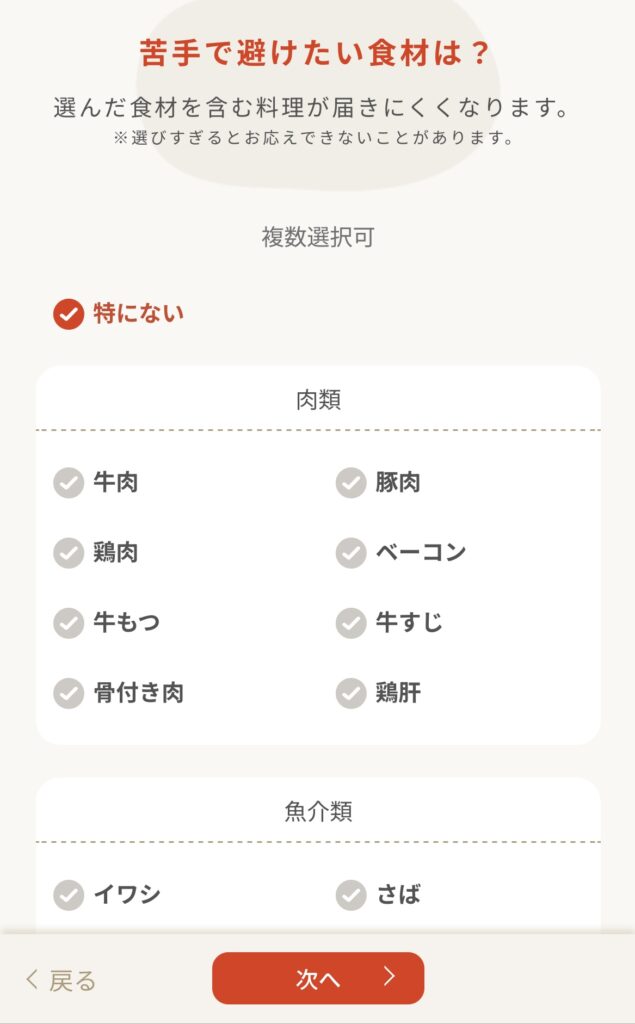Tick the ベーコン option
635x1024 pixels.
[x=351, y=552]
